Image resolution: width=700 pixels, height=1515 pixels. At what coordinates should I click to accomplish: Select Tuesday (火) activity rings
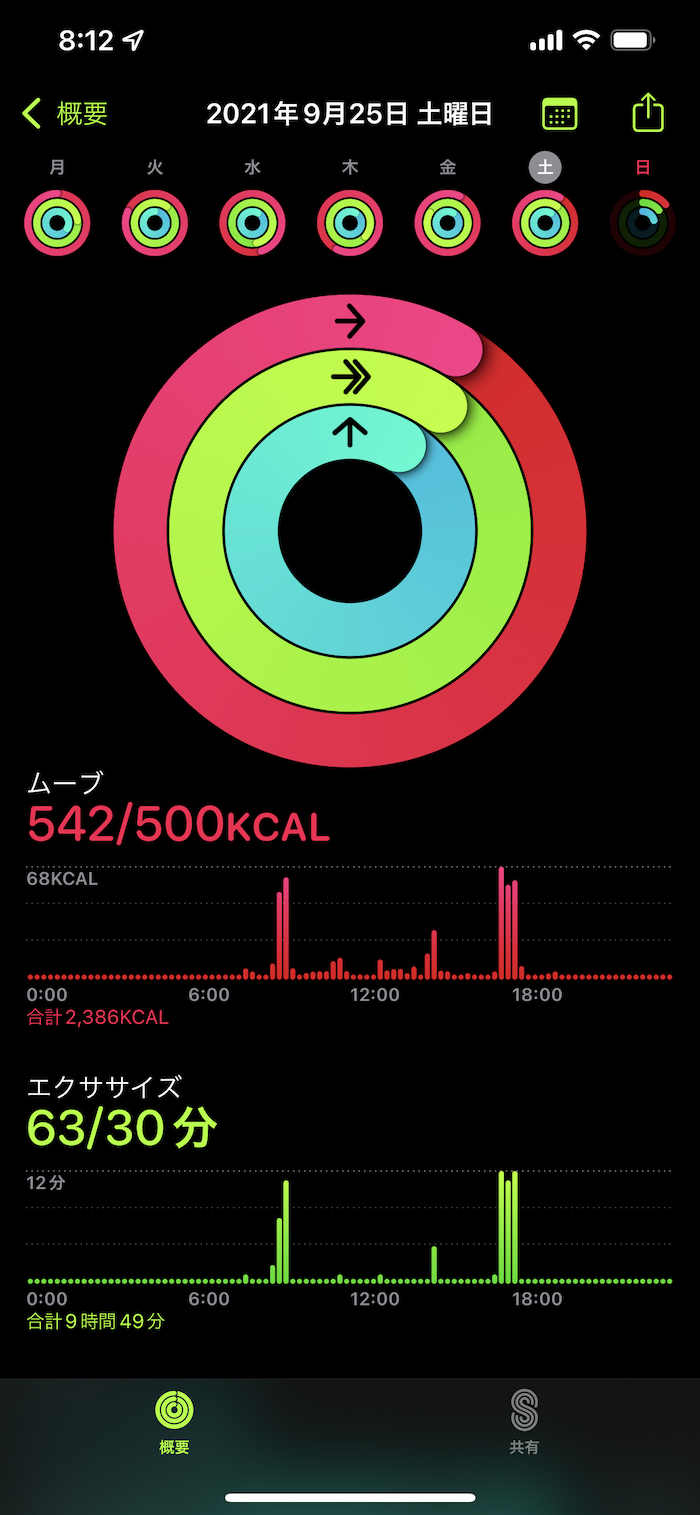coord(155,222)
